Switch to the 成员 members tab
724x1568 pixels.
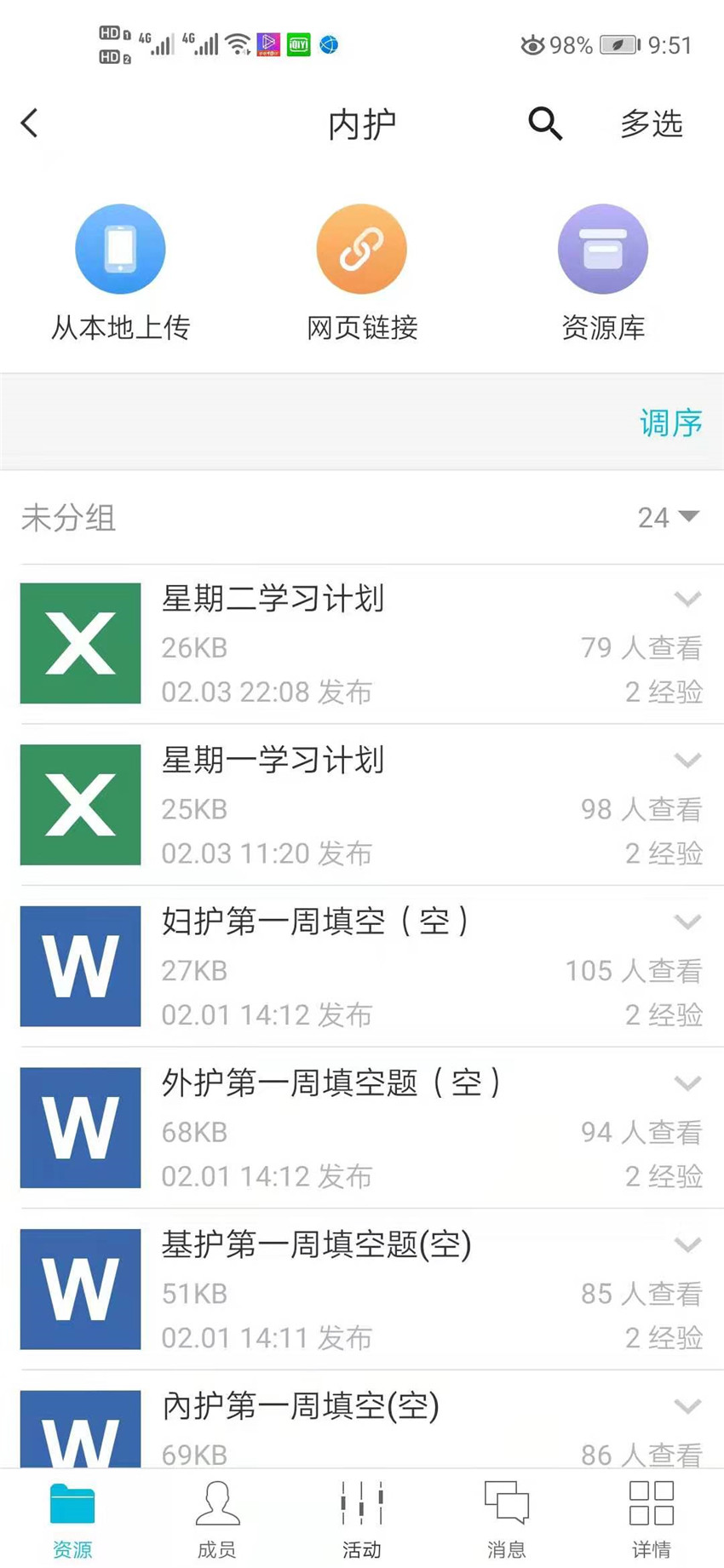(x=217, y=1519)
